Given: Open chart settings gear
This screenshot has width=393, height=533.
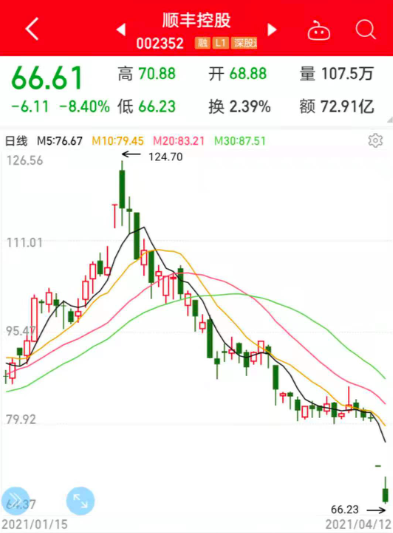Looking at the screenshot, I should tap(375, 140).
